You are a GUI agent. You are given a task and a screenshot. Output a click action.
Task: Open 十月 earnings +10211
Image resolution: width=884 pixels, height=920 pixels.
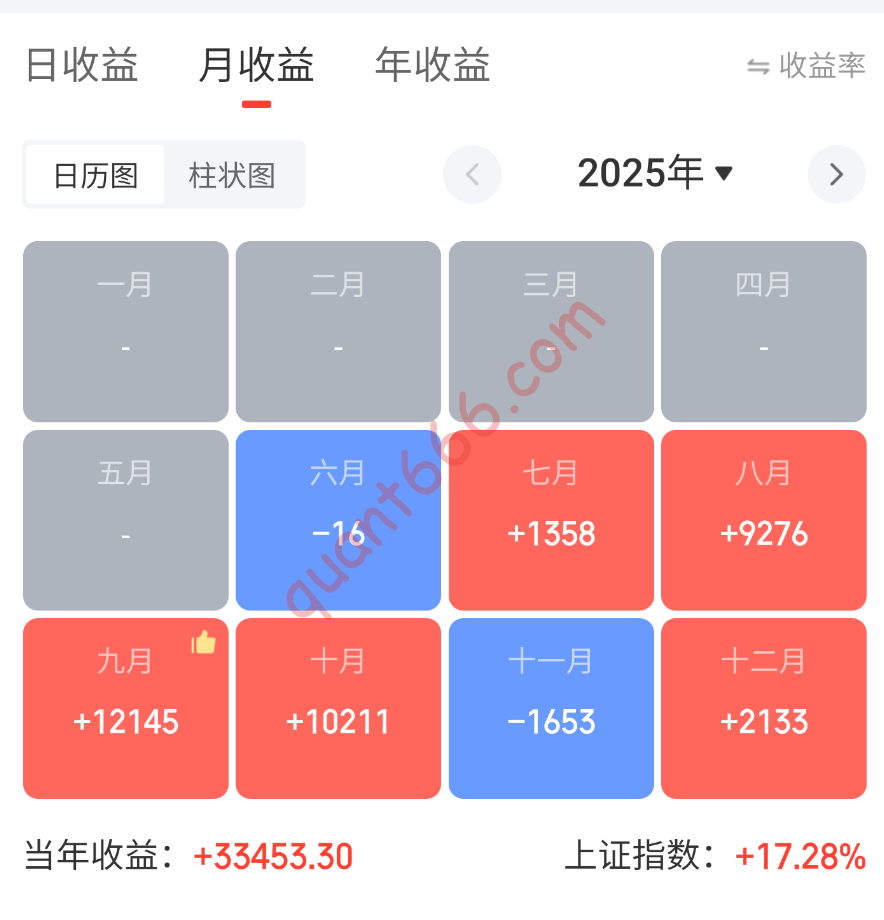click(338, 708)
